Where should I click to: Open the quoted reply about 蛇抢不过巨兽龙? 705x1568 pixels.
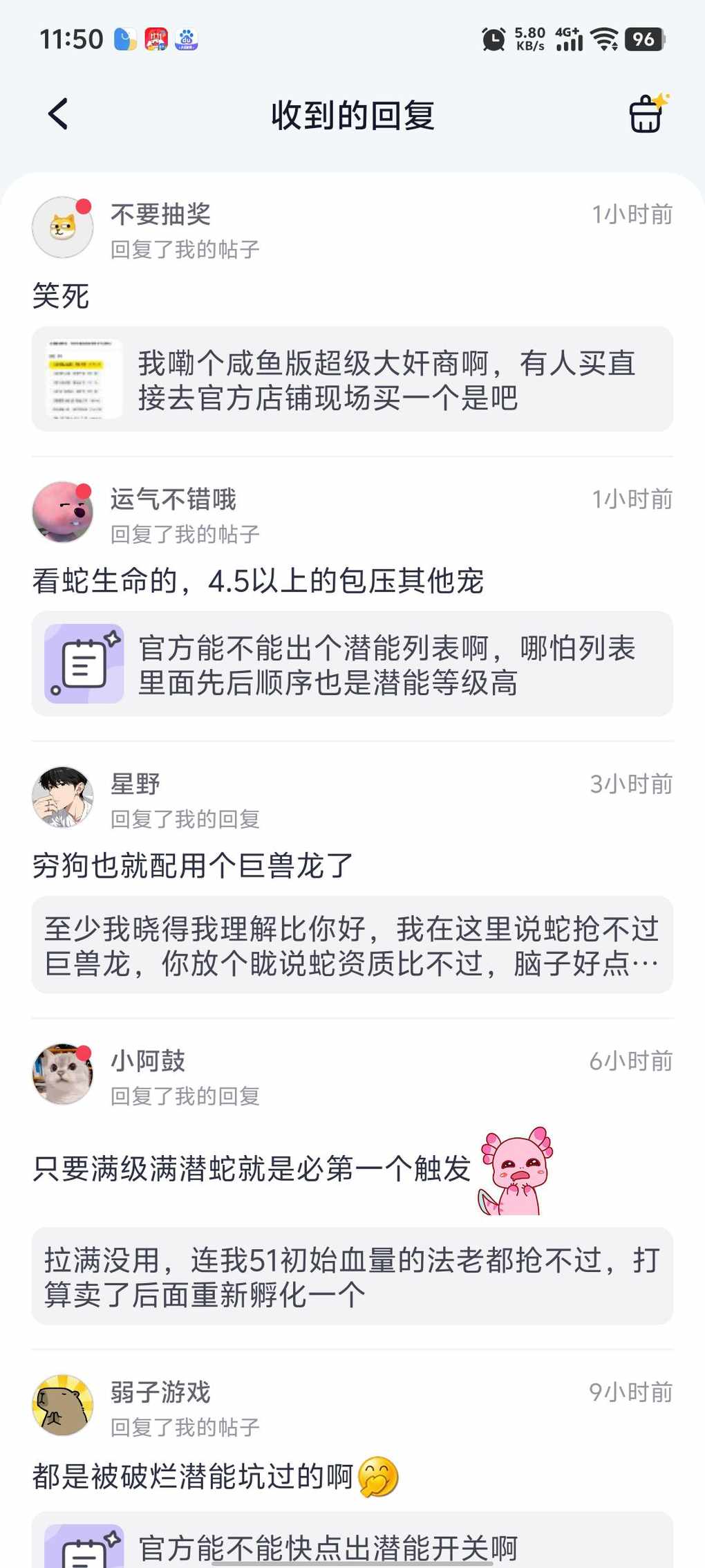click(352, 945)
